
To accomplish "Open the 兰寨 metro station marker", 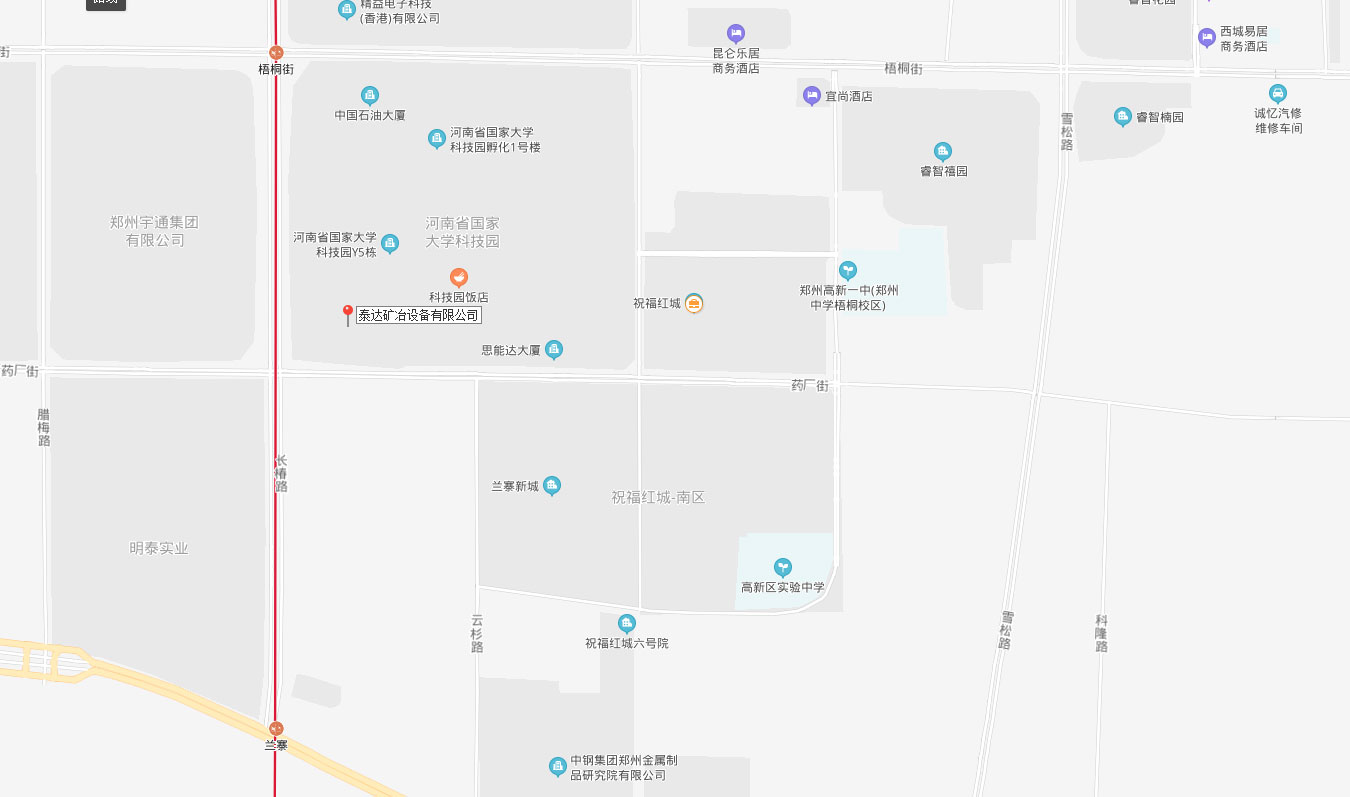I will pyautogui.click(x=276, y=729).
